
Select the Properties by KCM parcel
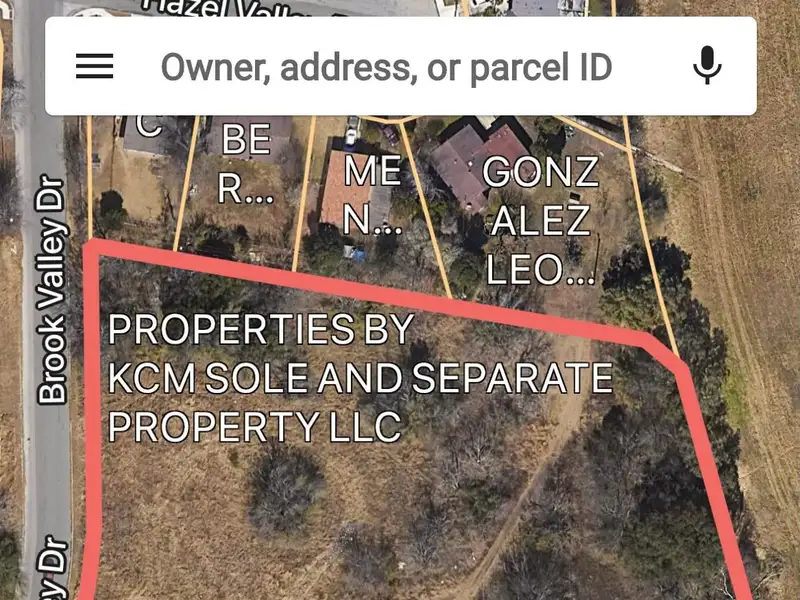[x=359, y=379]
